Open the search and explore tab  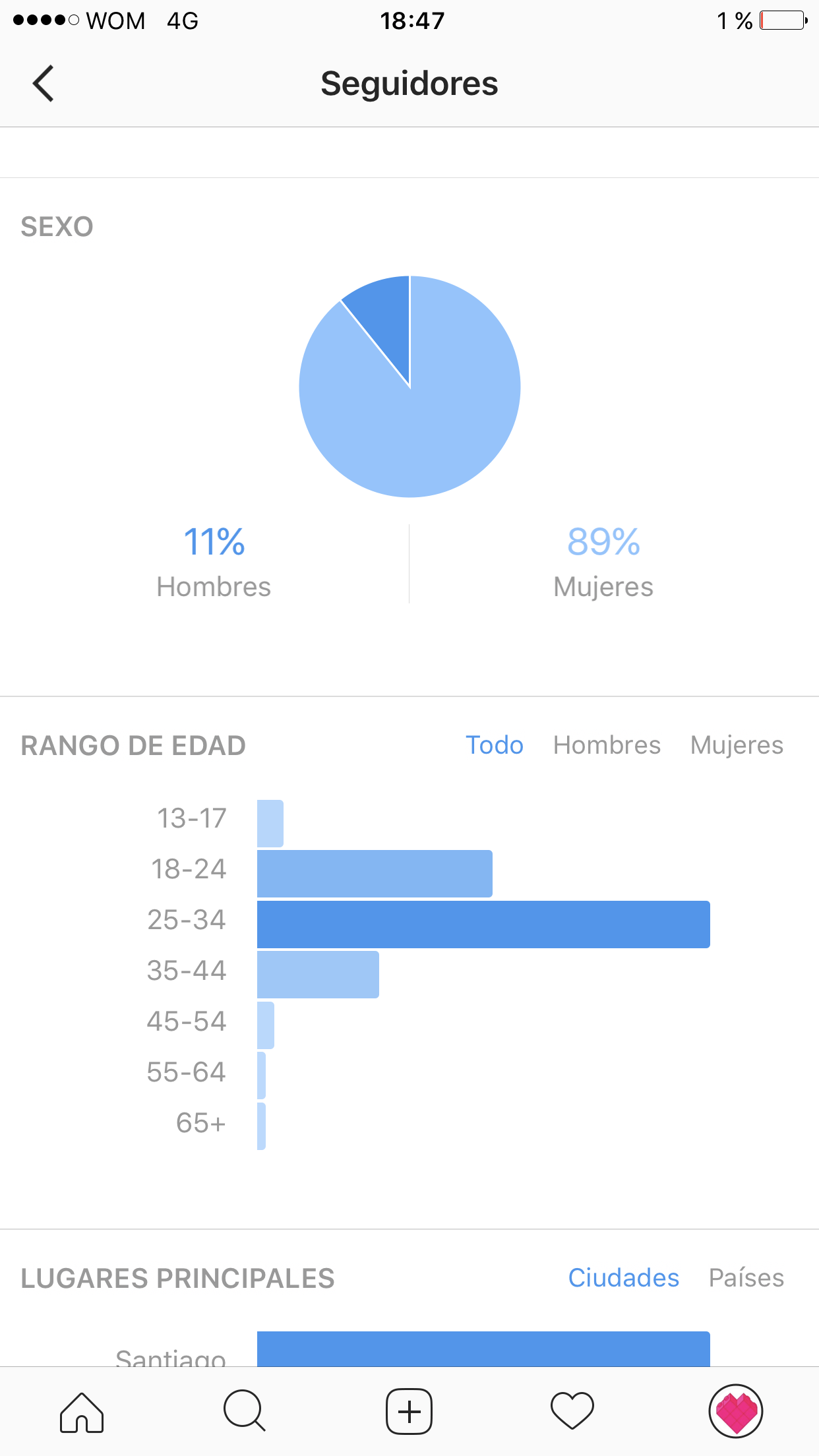click(245, 1412)
